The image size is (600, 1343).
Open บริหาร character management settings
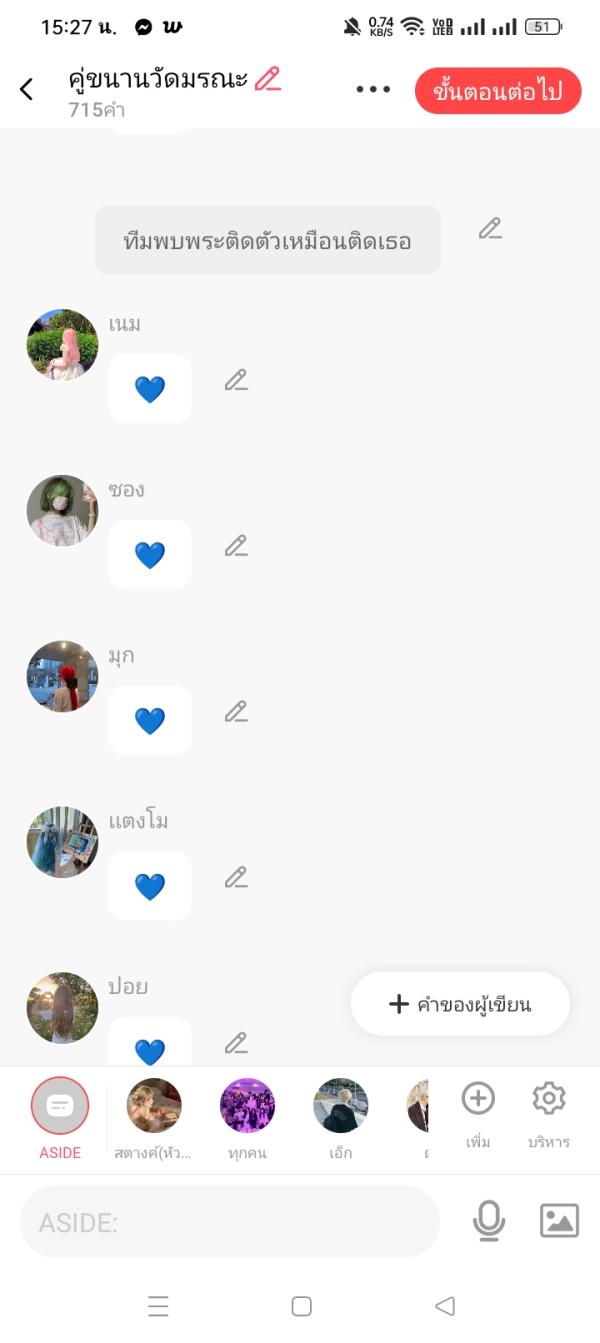(x=549, y=1107)
